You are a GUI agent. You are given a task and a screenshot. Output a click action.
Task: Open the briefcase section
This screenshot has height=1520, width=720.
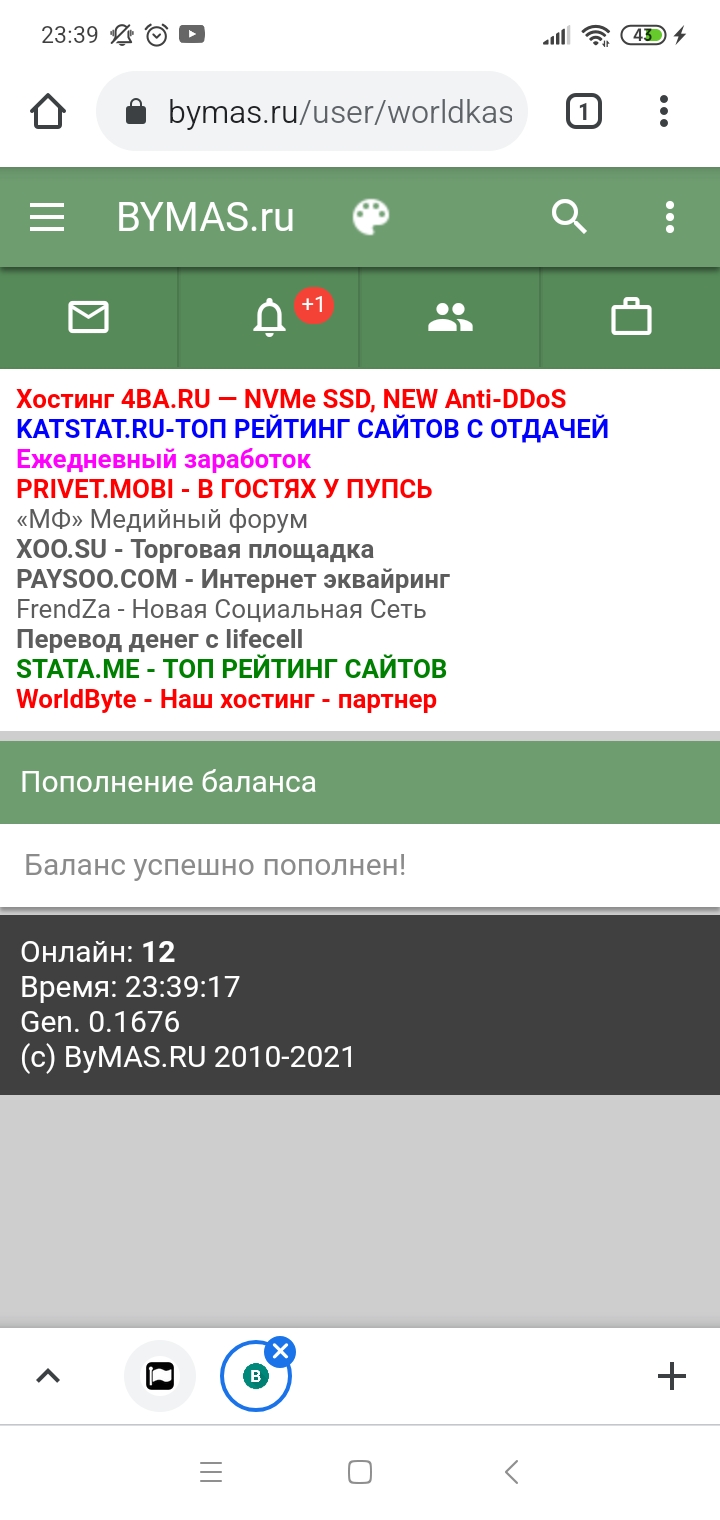pyautogui.click(x=631, y=318)
